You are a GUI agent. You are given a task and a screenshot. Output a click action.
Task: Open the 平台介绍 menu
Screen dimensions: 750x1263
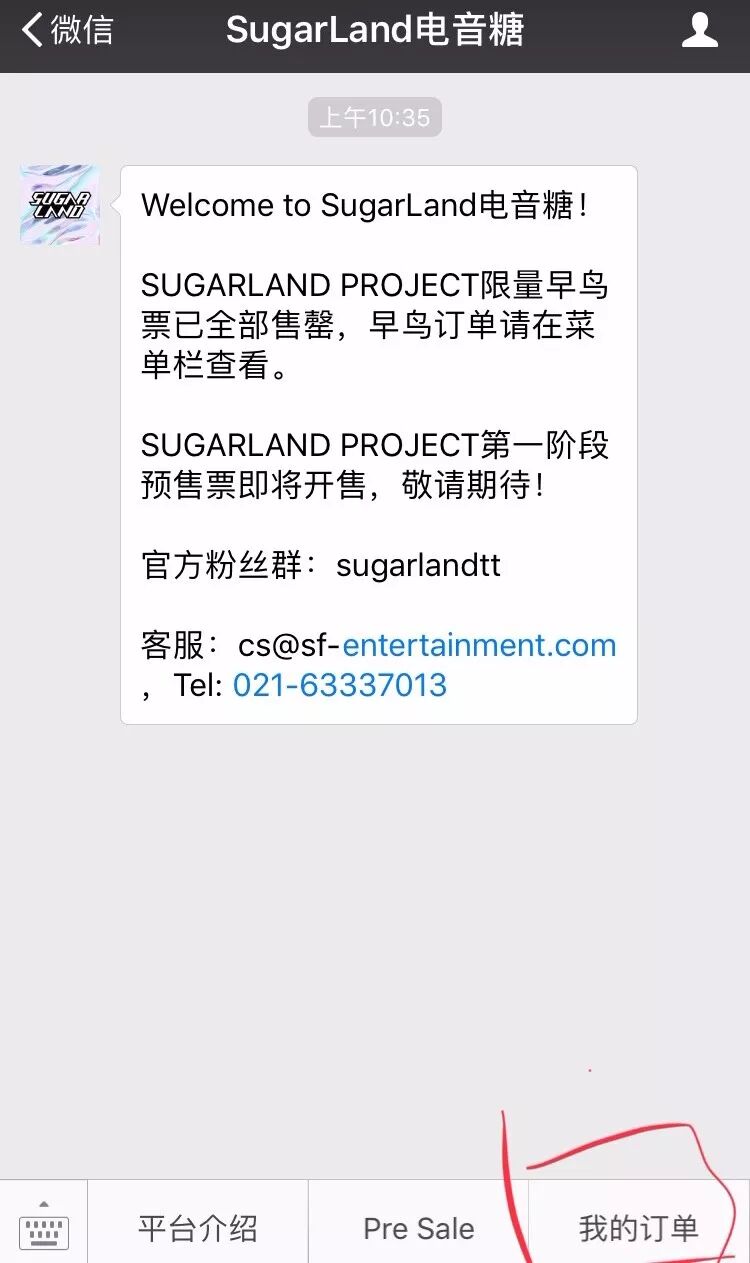pos(197,1228)
